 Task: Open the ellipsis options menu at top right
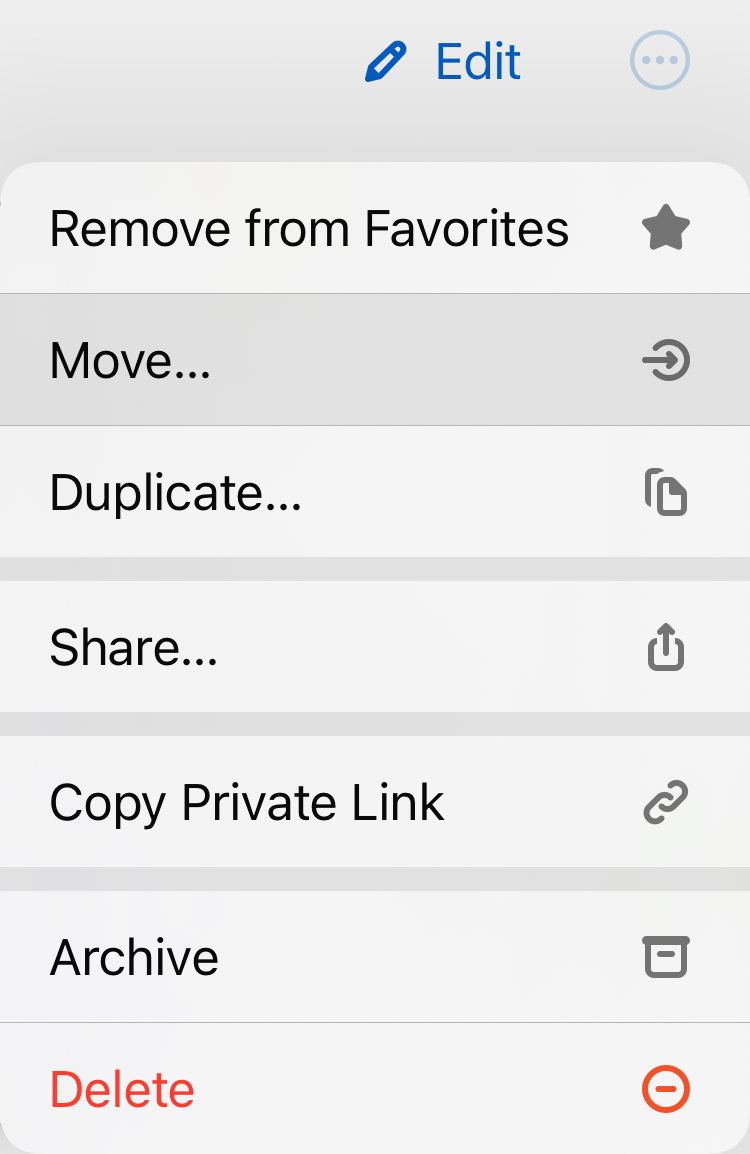(660, 60)
